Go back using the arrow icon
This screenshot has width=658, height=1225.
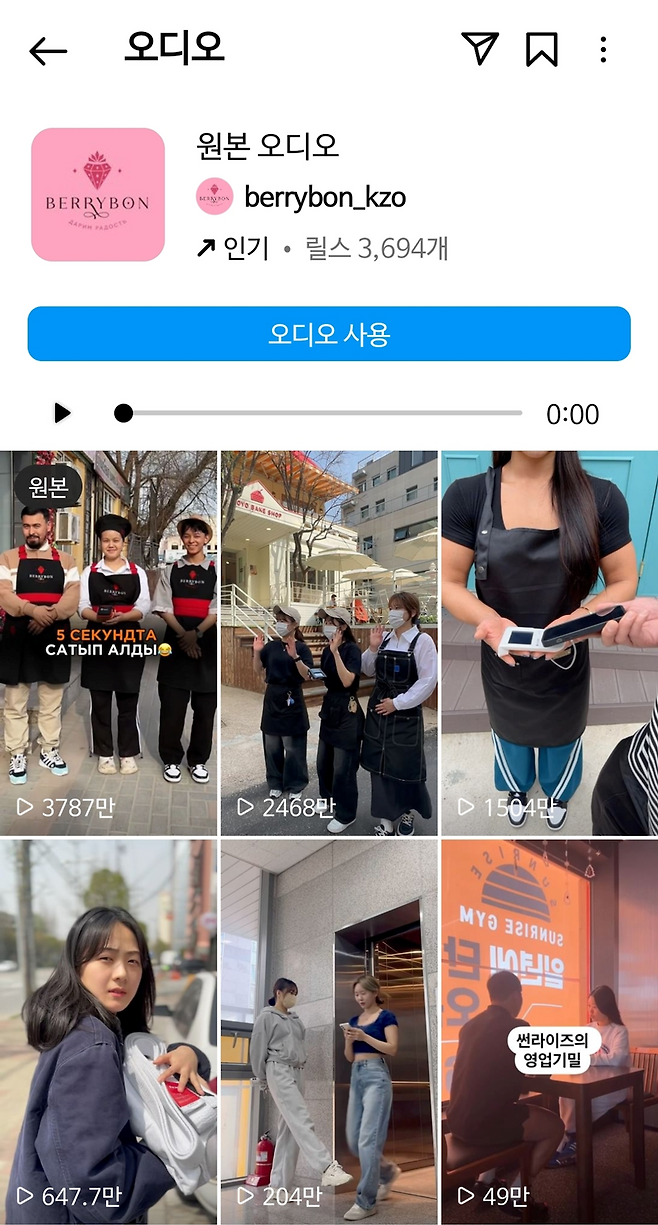[x=48, y=51]
